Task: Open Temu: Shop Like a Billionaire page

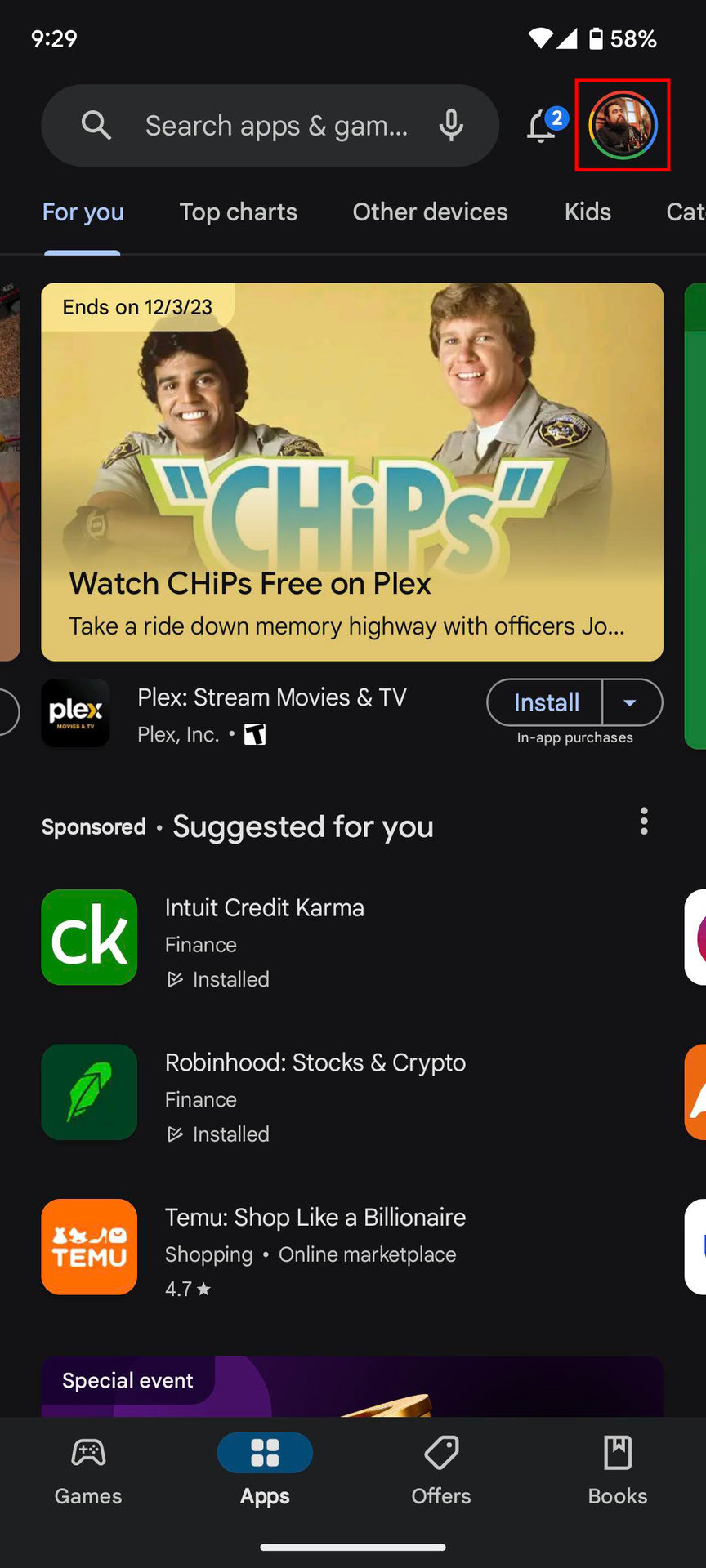Action: point(315,1248)
